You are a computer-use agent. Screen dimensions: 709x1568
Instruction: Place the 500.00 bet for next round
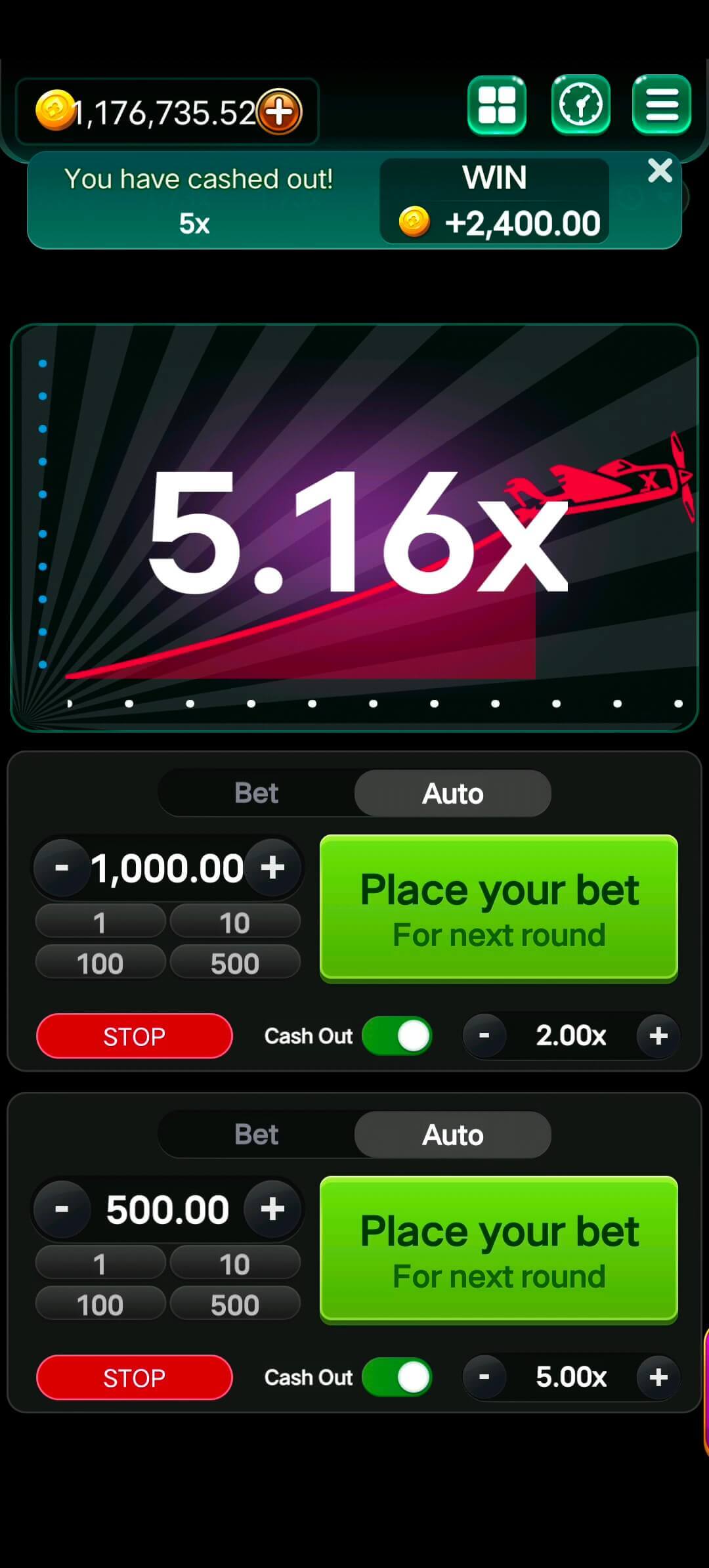click(x=498, y=1250)
